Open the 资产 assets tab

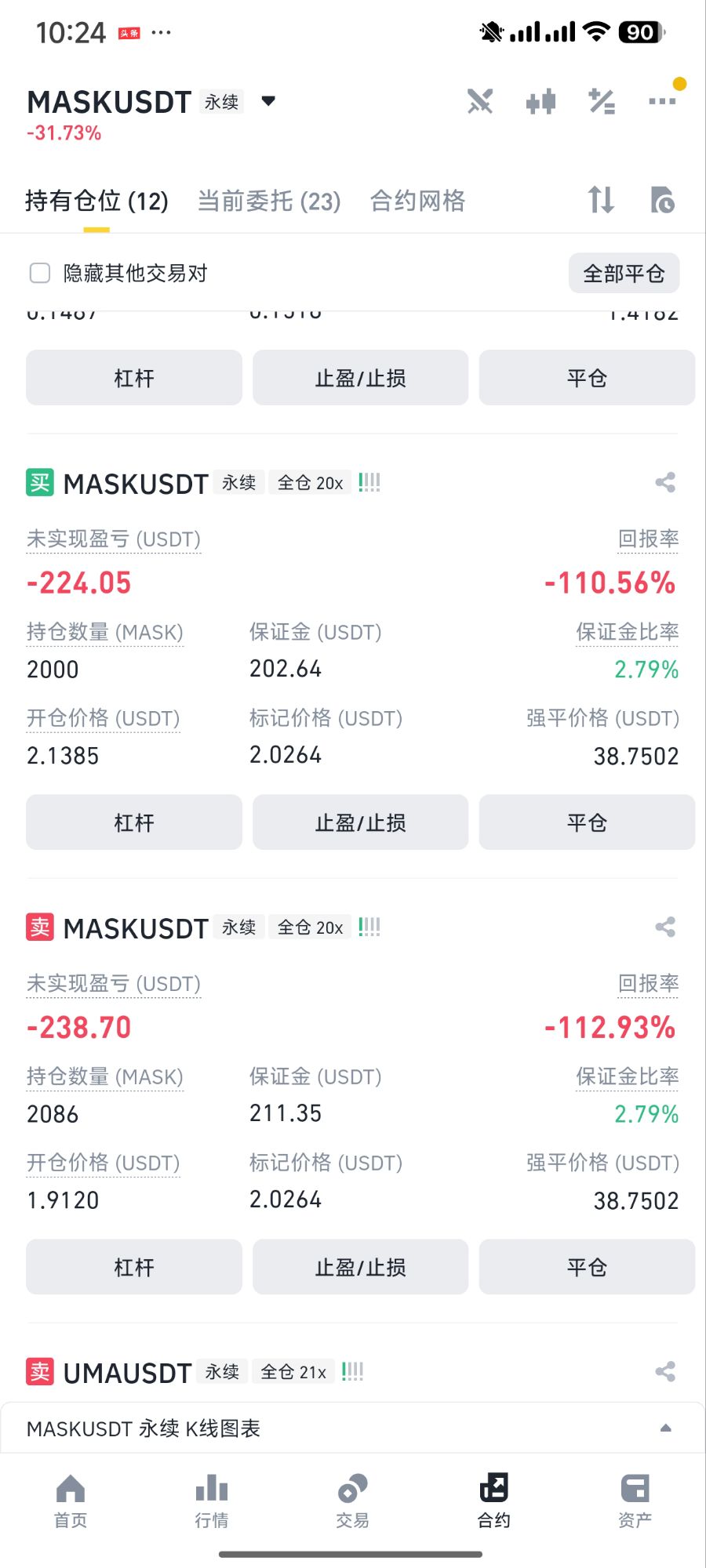pos(635,1501)
